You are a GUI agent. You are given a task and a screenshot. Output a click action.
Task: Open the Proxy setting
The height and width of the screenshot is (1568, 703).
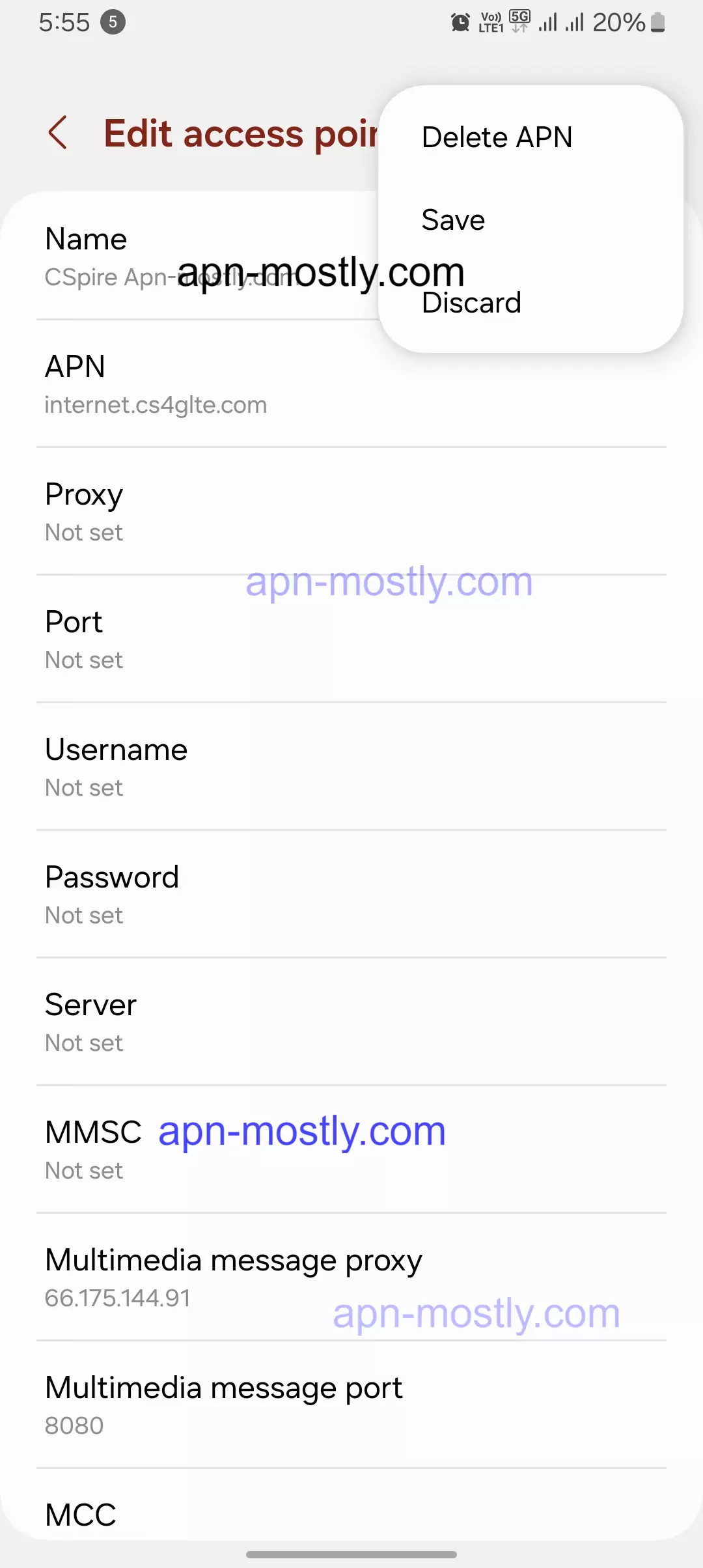coord(351,512)
